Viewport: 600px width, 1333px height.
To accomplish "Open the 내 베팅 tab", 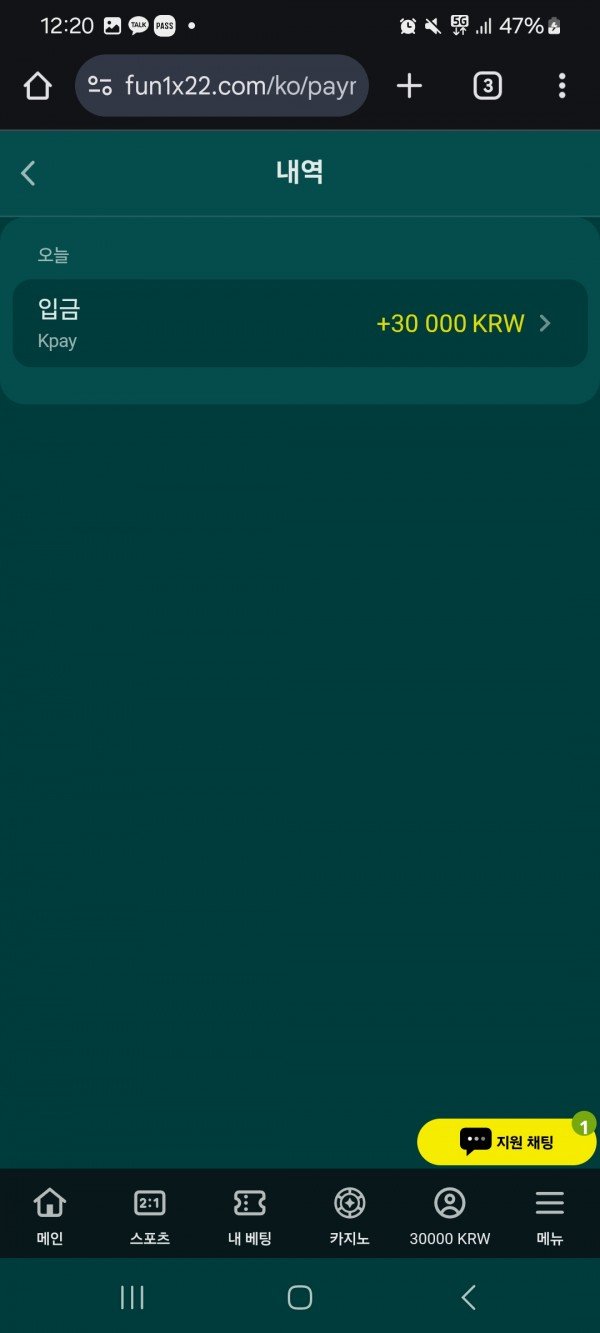I will coord(249,1216).
